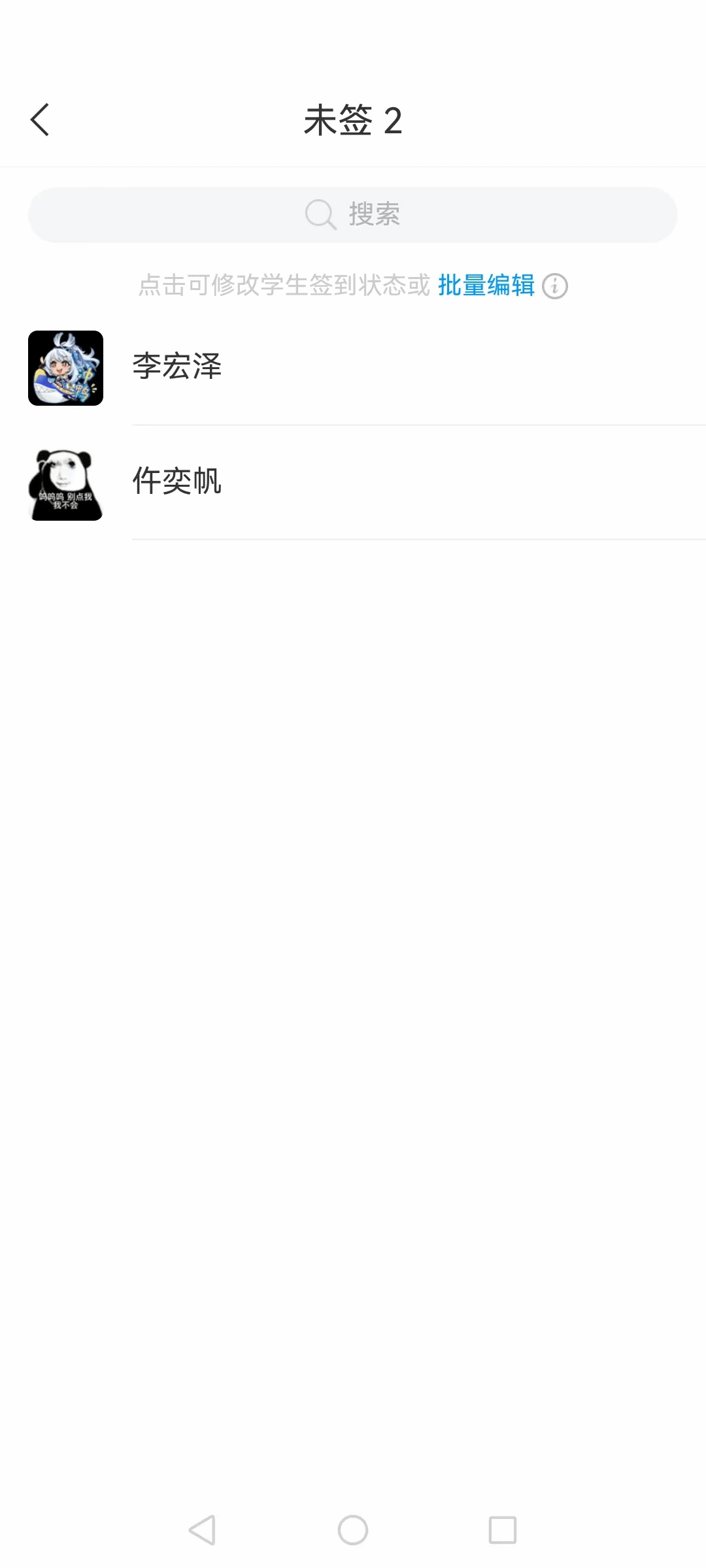
Task: Open 批量编辑 batch edit link
Action: 486,286
